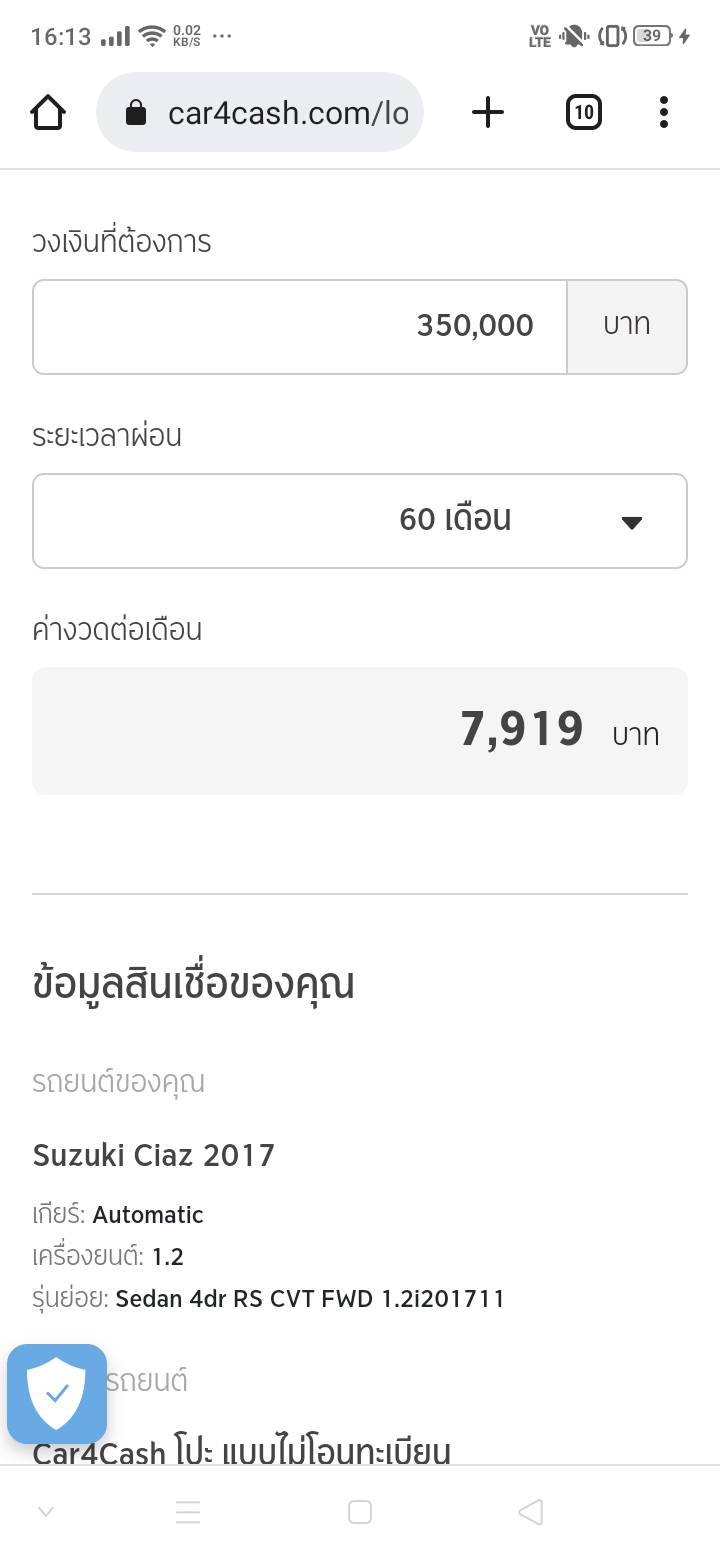Open recent apps from navigation bar
This screenshot has width=720, height=1560.
(x=188, y=1512)
